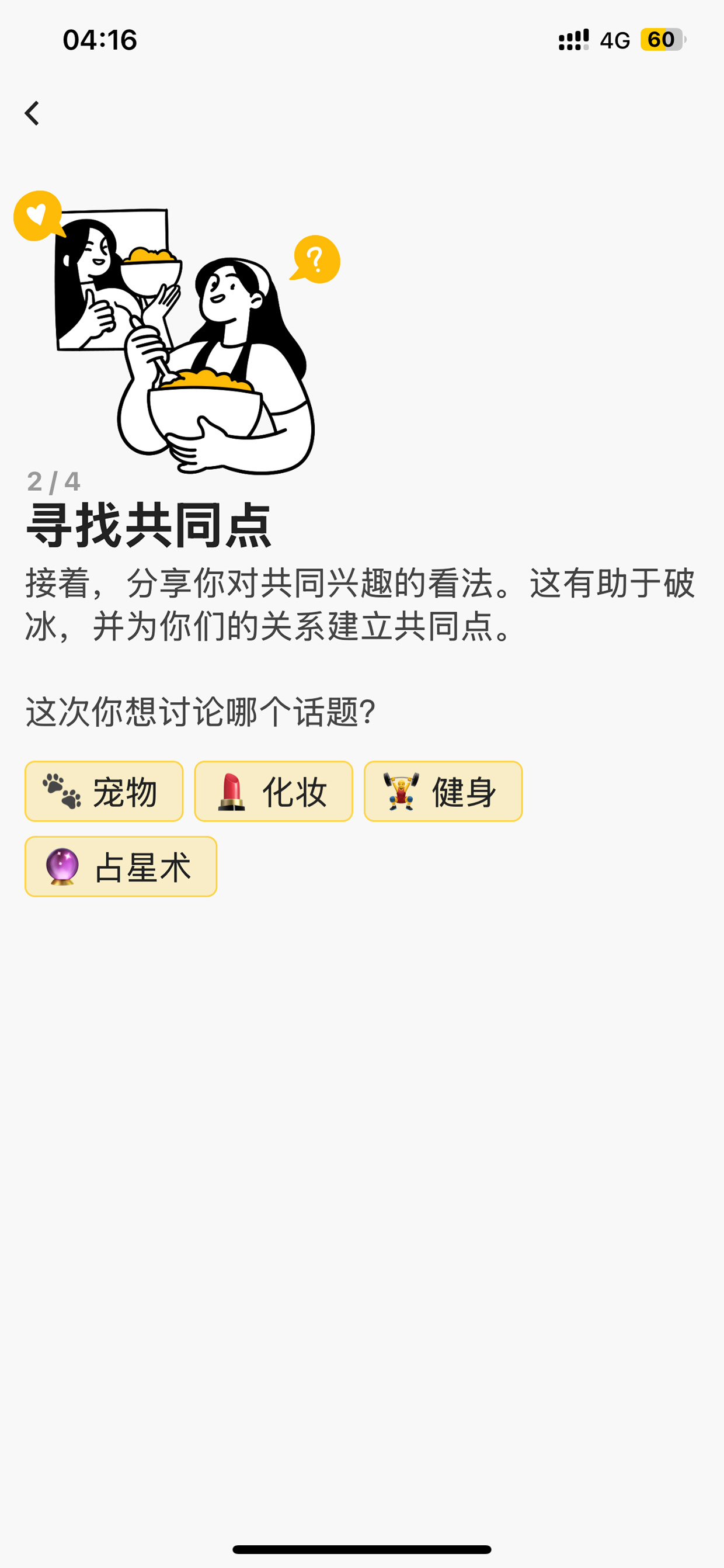Viewport: 724px width, 1568px height.
Task: Pick the 健身 topic chip
Action: [x=443, y=792]
